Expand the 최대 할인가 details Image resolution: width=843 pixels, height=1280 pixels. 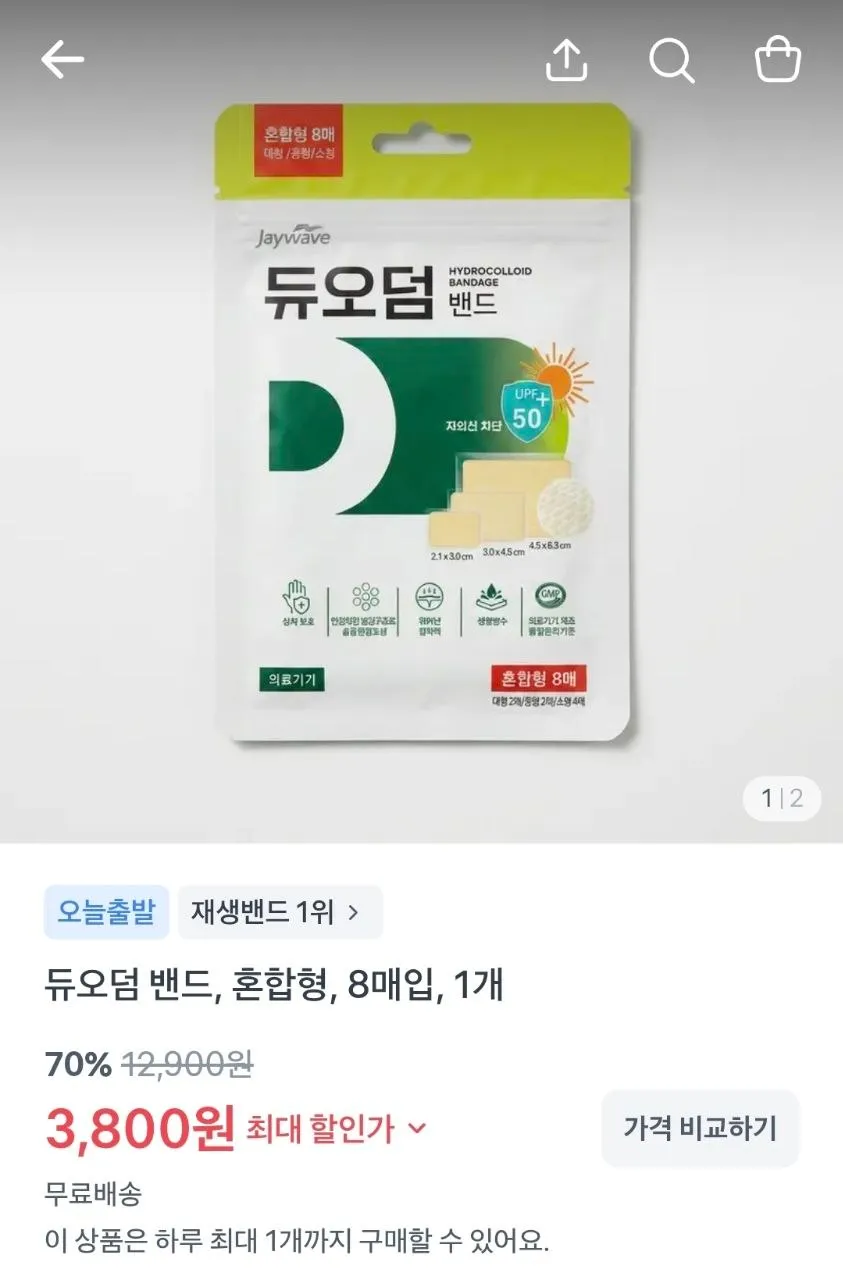(336, 1129)
